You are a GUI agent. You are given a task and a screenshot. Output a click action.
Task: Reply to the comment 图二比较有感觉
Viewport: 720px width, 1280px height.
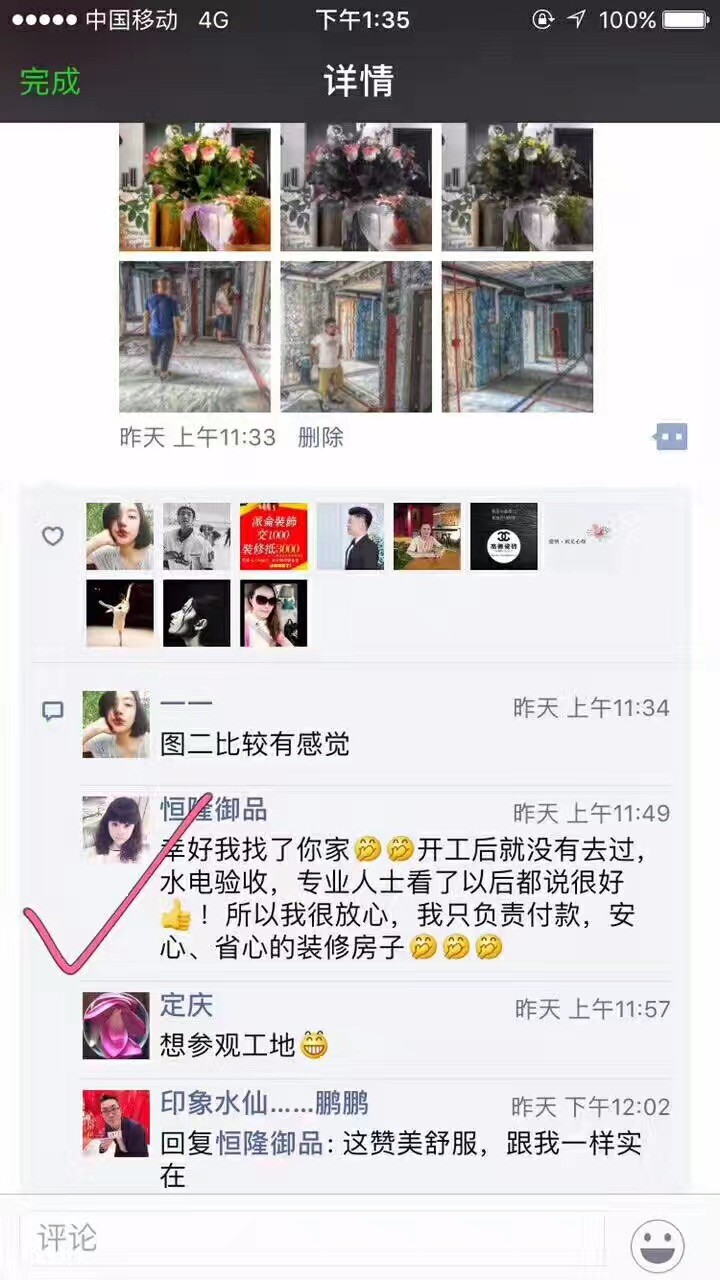[254, 745]
